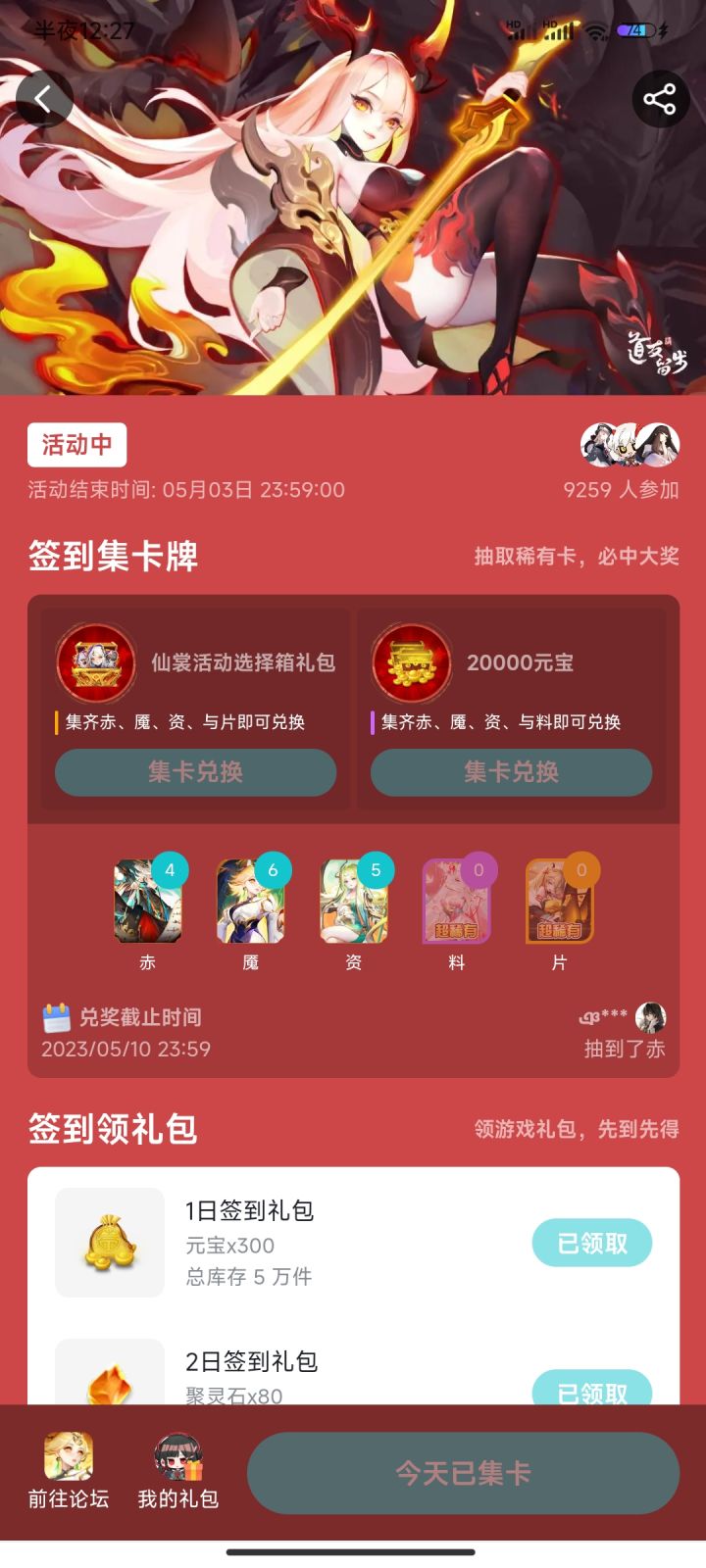
Task: Tap the rare 料 card with 0 count
Action: 456,902
